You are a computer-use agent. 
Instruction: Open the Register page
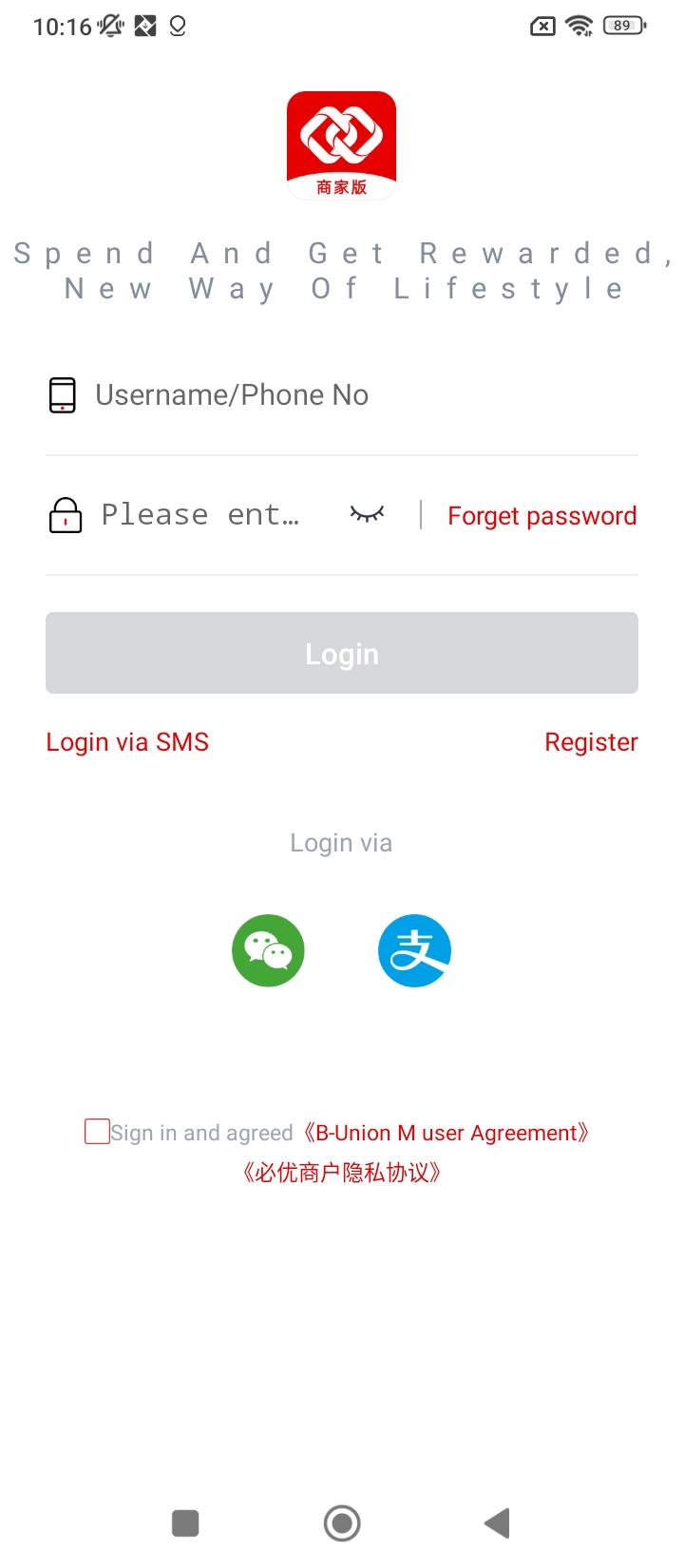pyautogui.click(x=591, y=741)
